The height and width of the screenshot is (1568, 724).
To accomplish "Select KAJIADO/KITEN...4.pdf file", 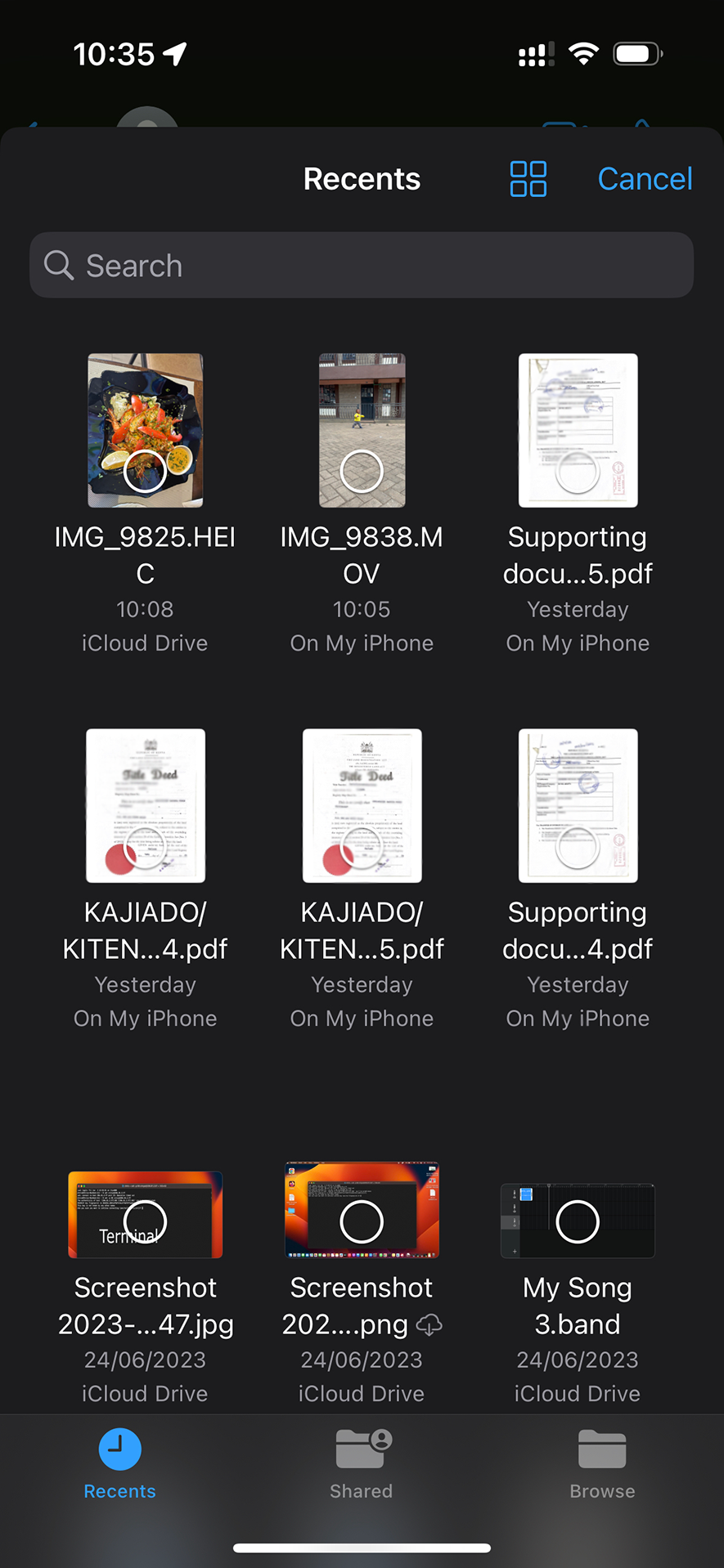I will point(146,806).
